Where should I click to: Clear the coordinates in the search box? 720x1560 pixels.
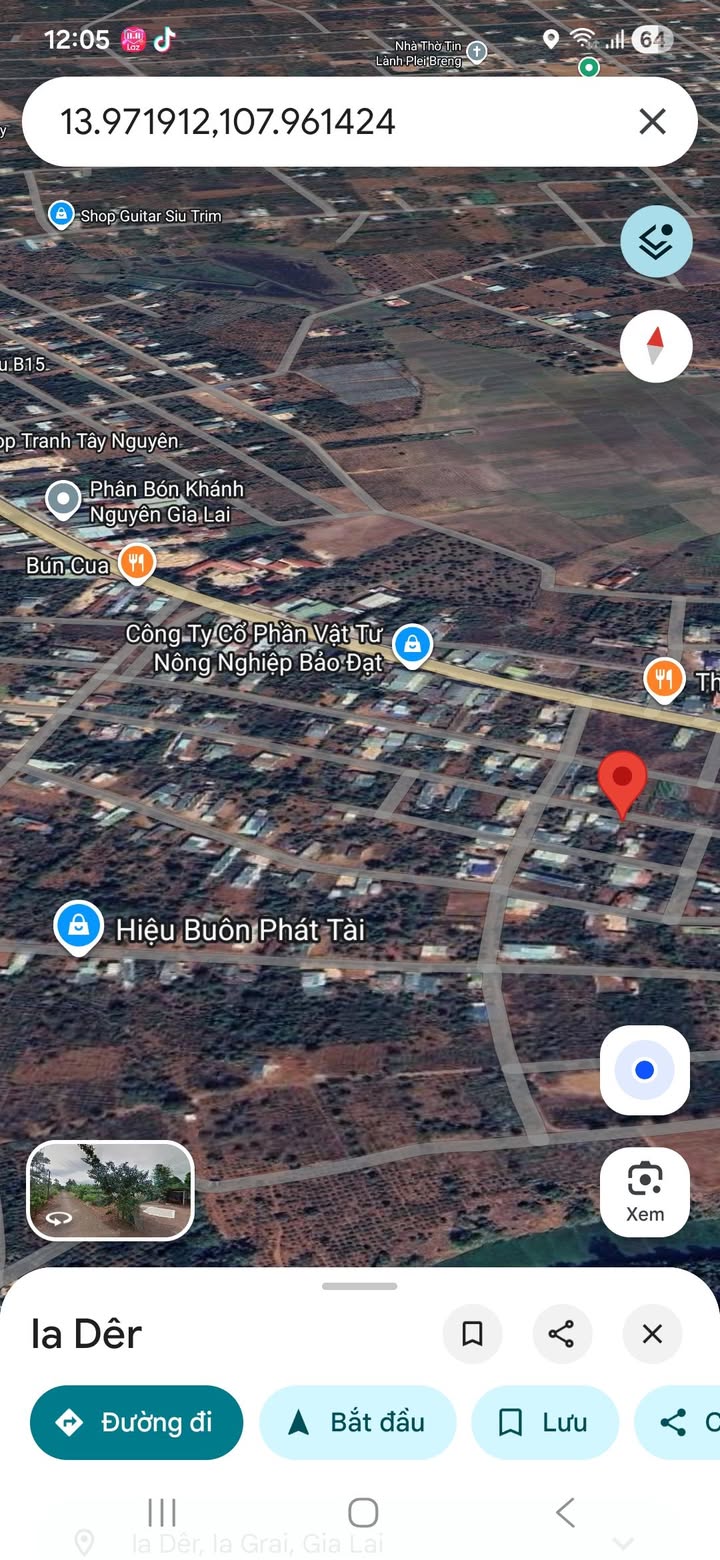[652, 122]
